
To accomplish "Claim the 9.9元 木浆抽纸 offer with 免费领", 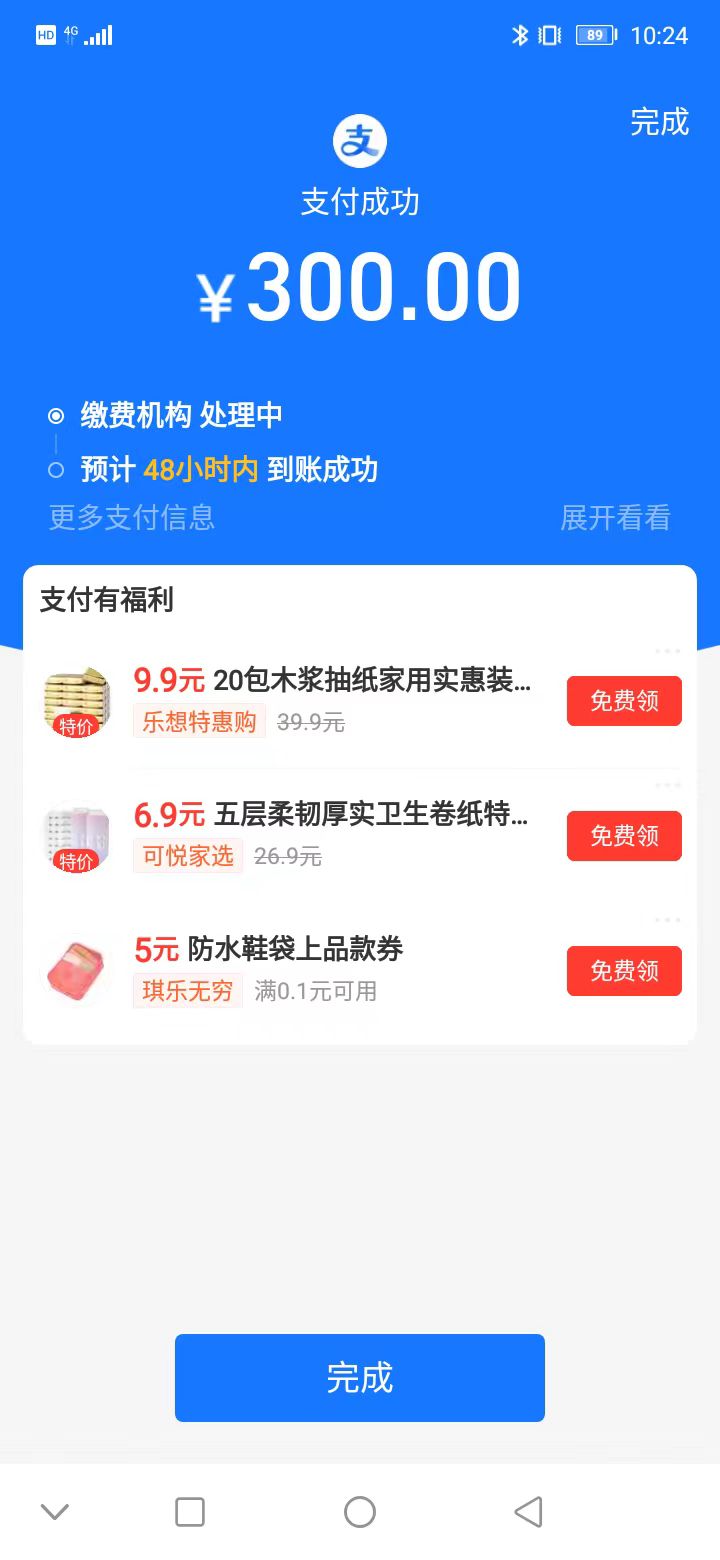I will click(x=624, y=701).
